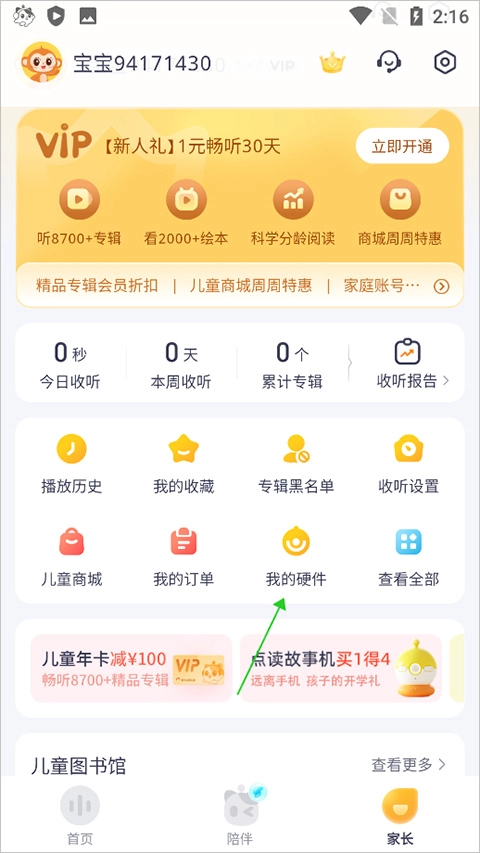The width and height of the screenshot is (480, 853).
Task: Open the customer service headset icon
Action: tap(389, 63)
